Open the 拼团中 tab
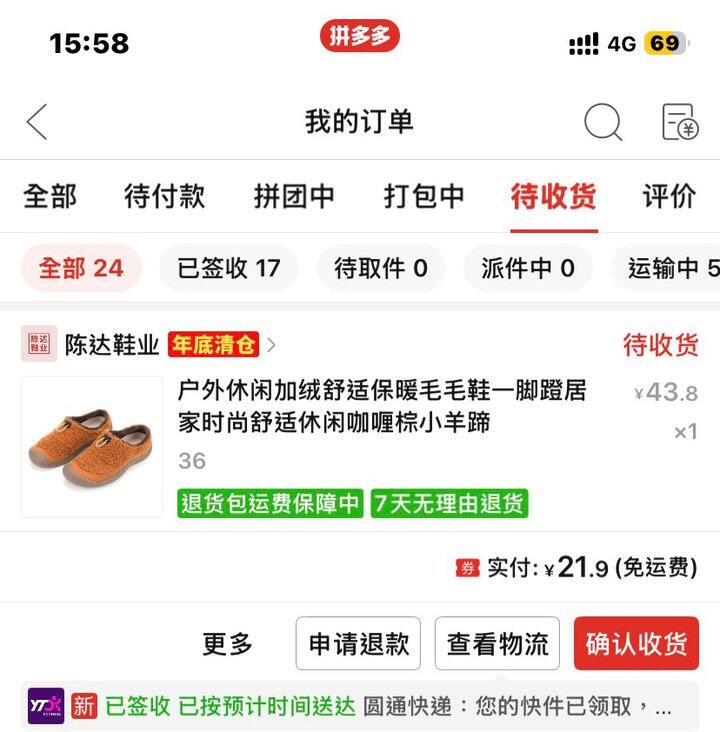The width and height of the screenshot is (720, 732). (x=294, y=196)
